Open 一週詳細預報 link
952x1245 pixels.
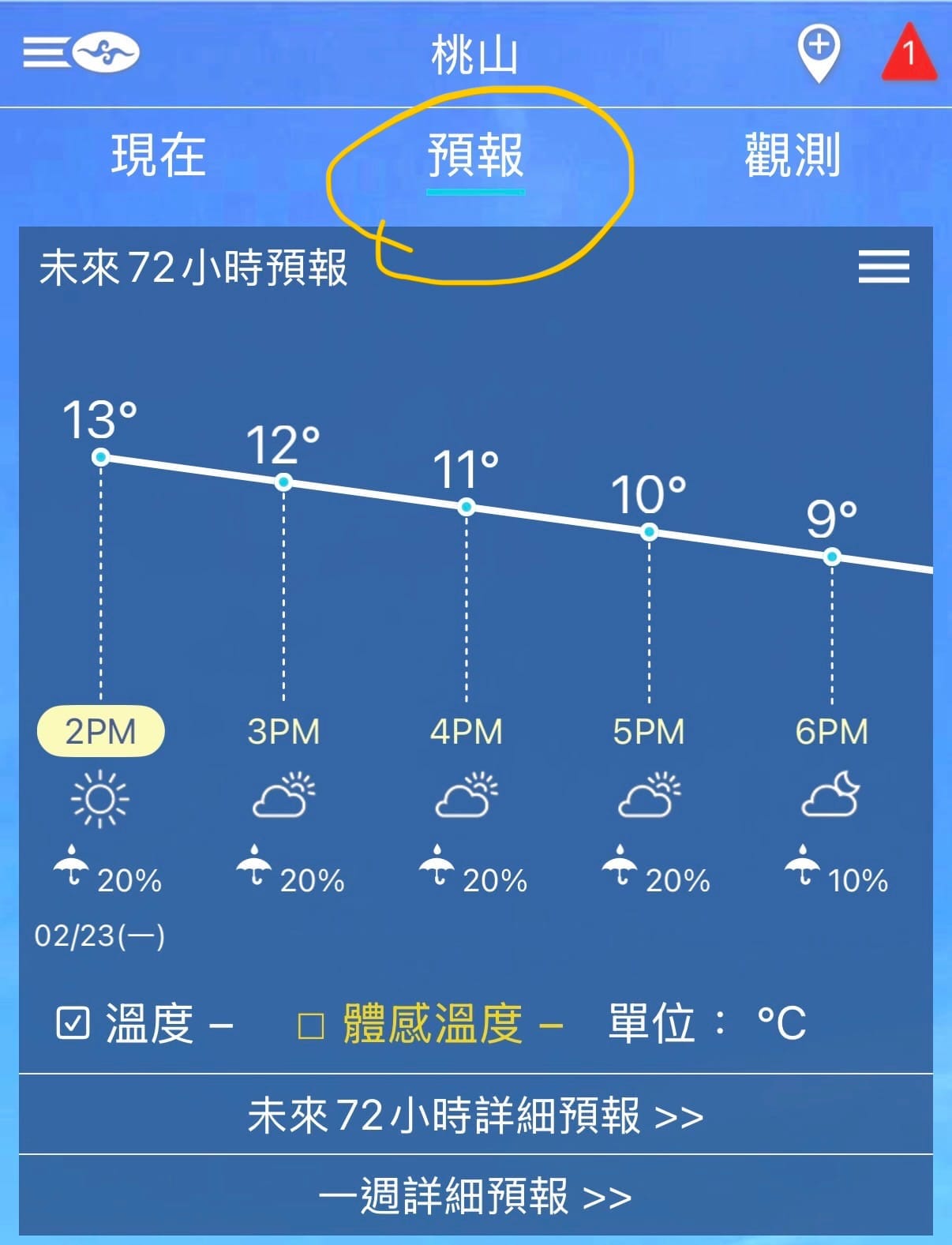click(x=475, y=1195)
